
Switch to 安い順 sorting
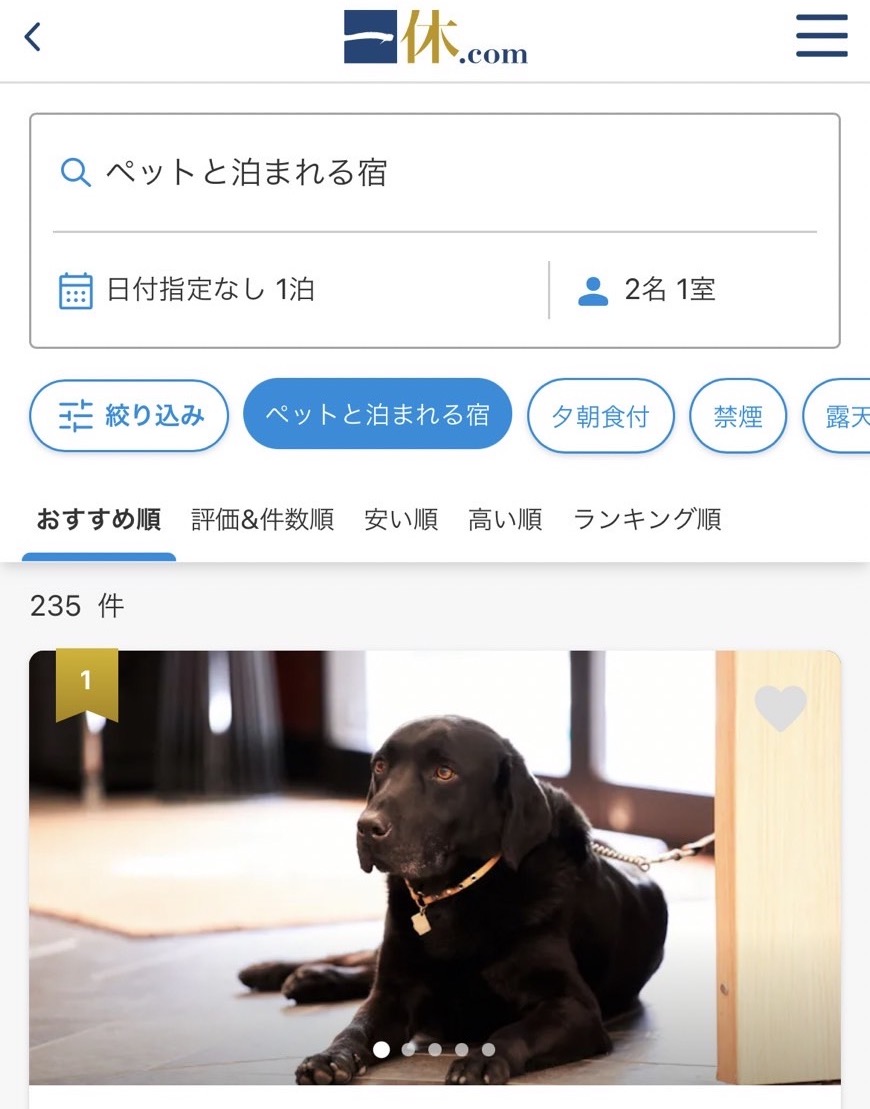click(x=400, y=520)
